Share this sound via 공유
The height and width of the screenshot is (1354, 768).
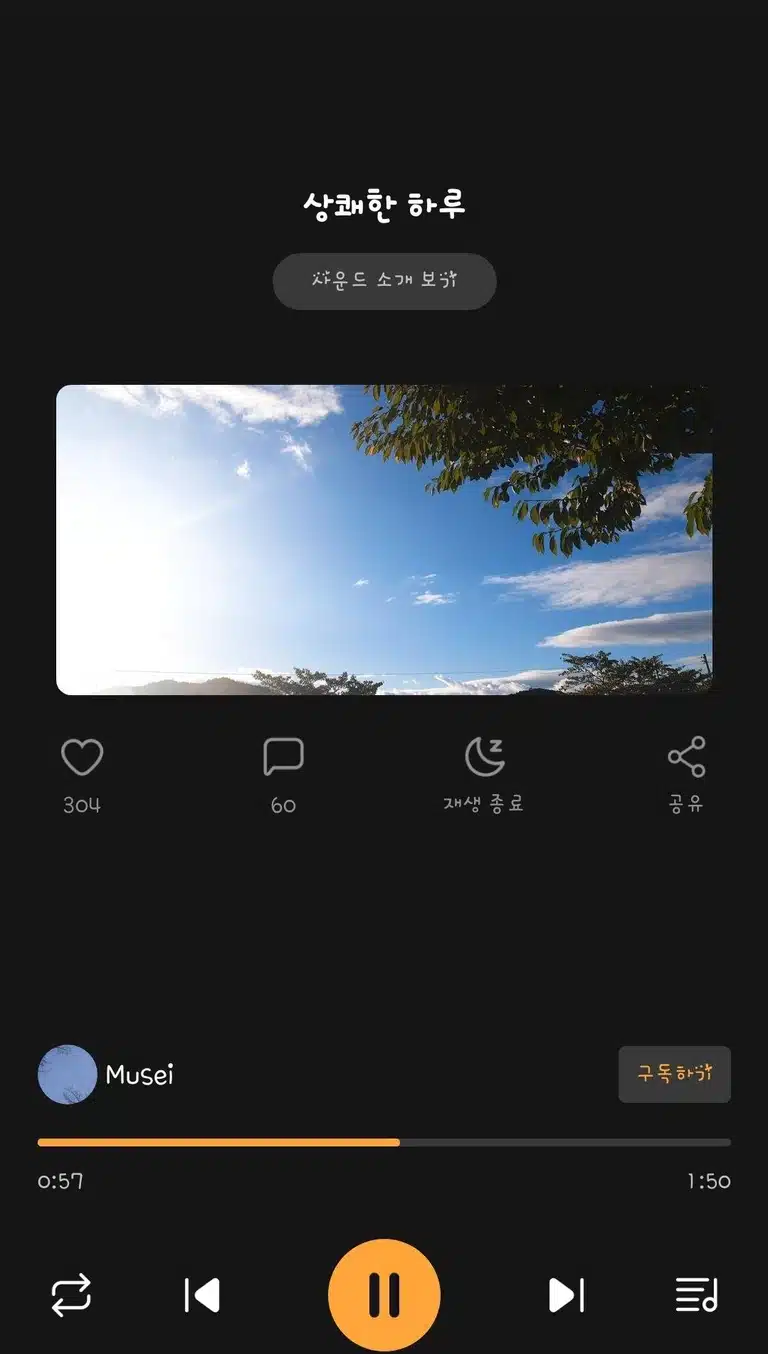tap(686, 757)
